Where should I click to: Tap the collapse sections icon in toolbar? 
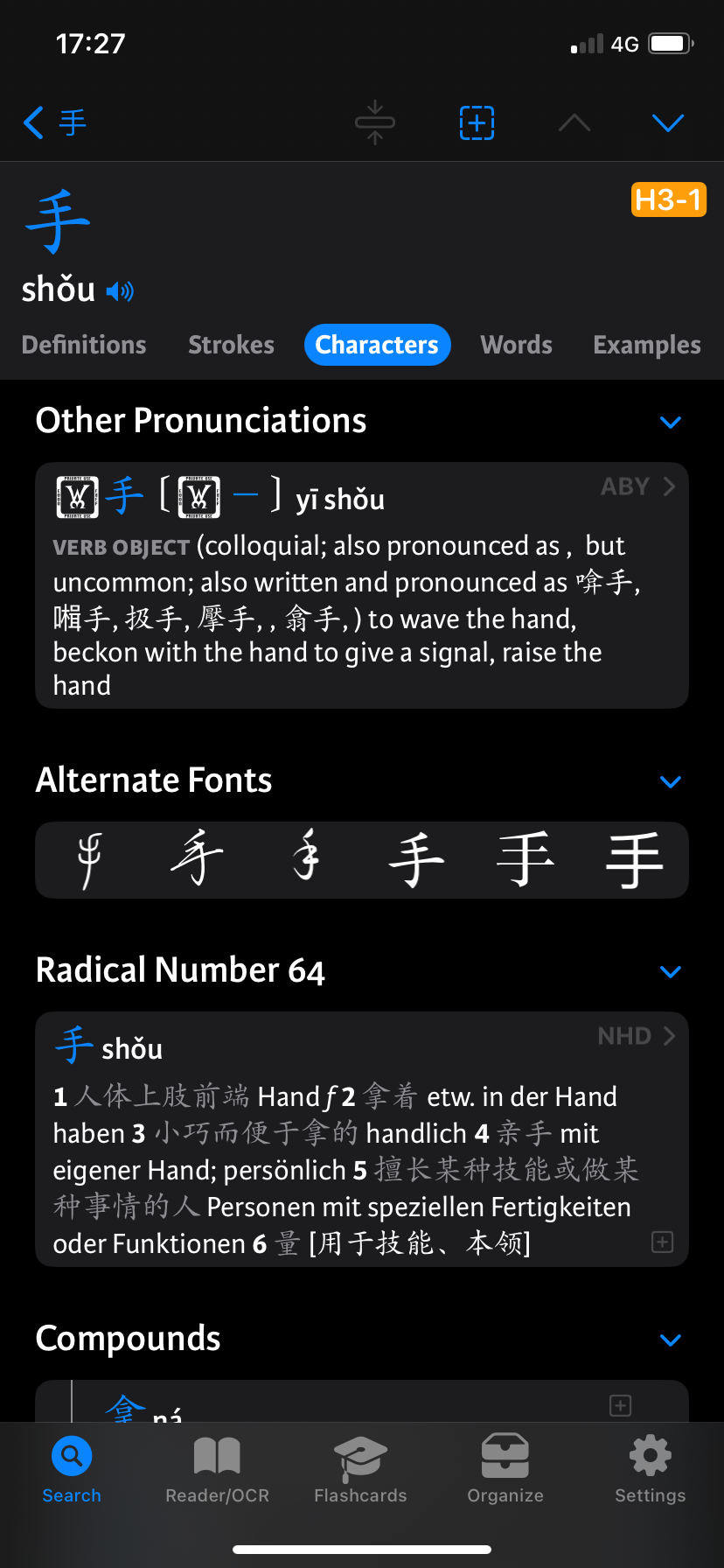click(x=375, y=122)
